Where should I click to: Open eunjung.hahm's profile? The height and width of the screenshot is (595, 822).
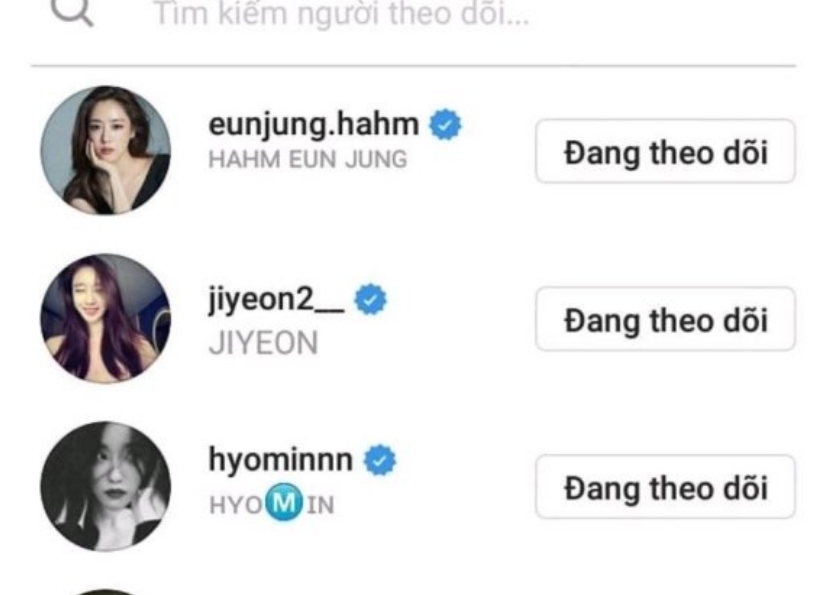pos(313,126)
